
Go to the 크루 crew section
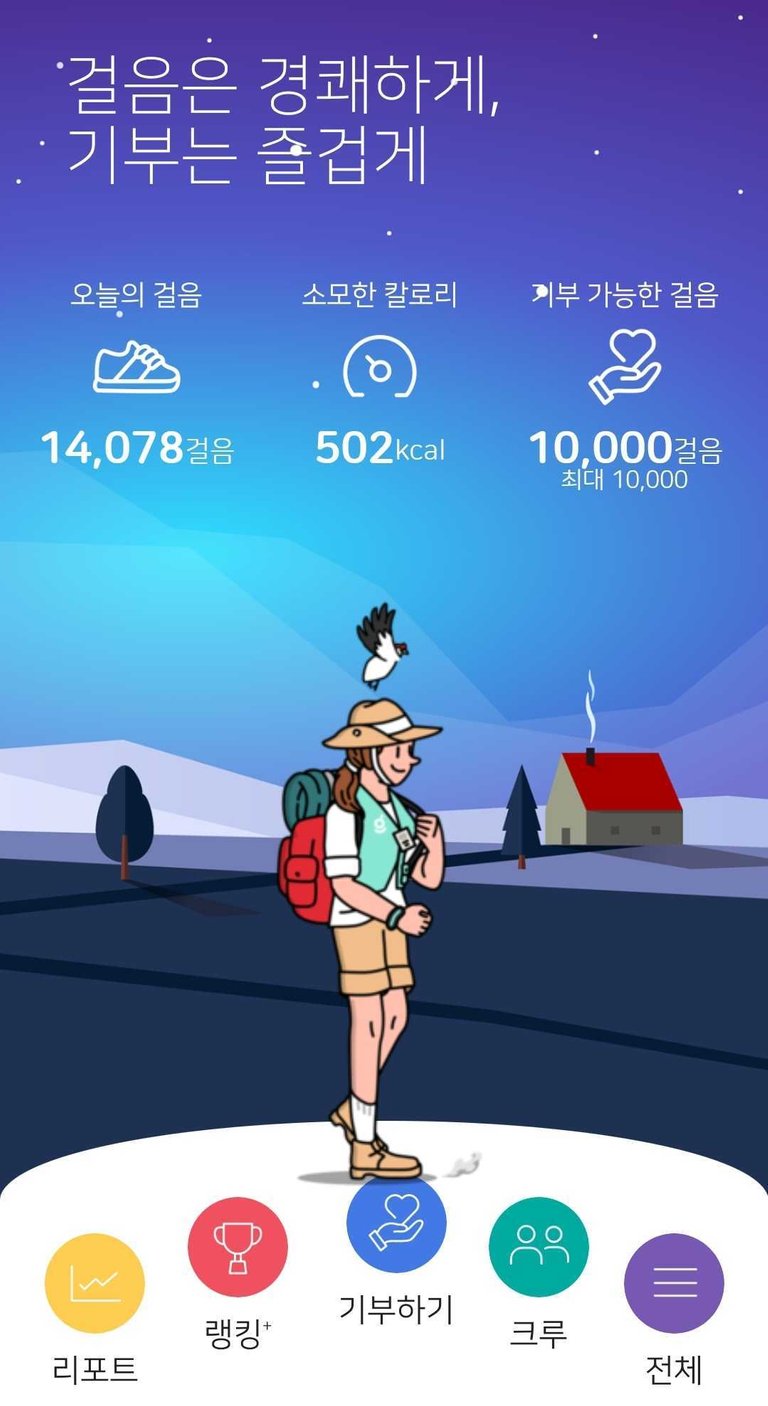coord(539,1247)
